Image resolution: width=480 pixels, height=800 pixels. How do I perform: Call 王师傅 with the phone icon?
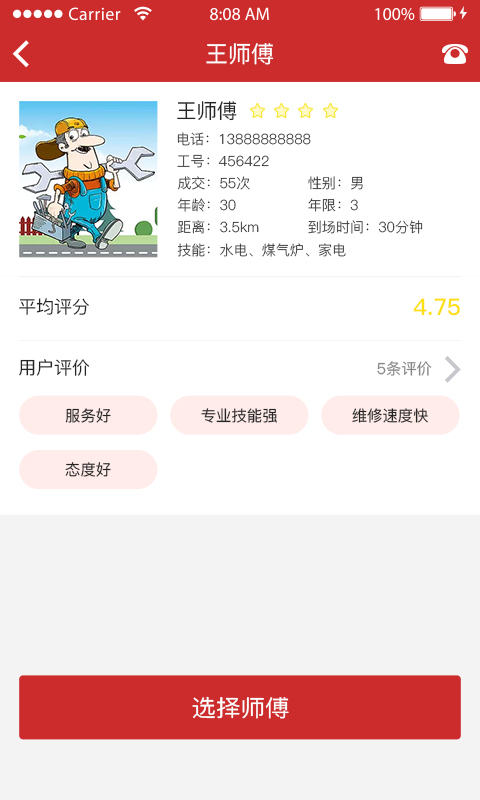coord(454,54)
